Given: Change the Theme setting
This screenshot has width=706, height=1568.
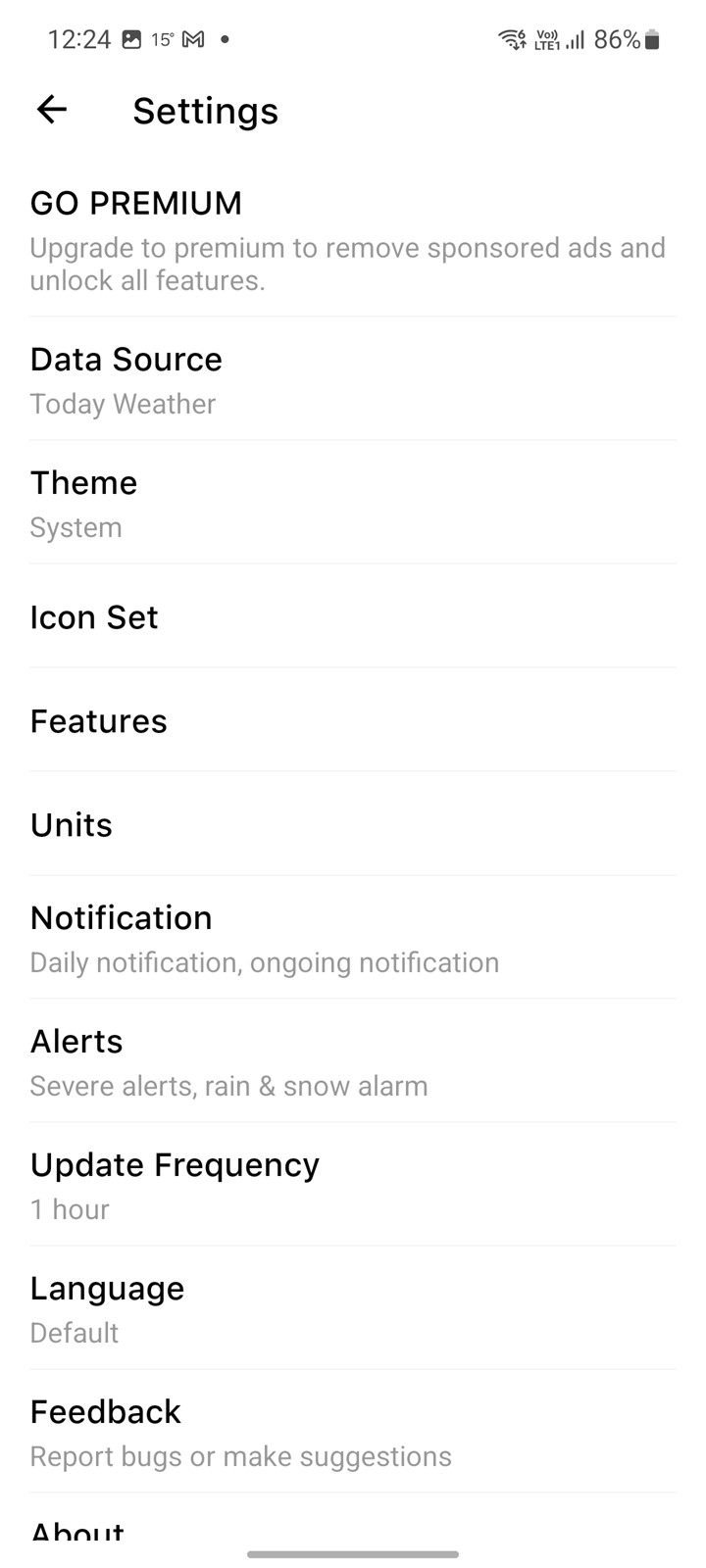Looking at the screenshot, I should click(x=353, y=503).
